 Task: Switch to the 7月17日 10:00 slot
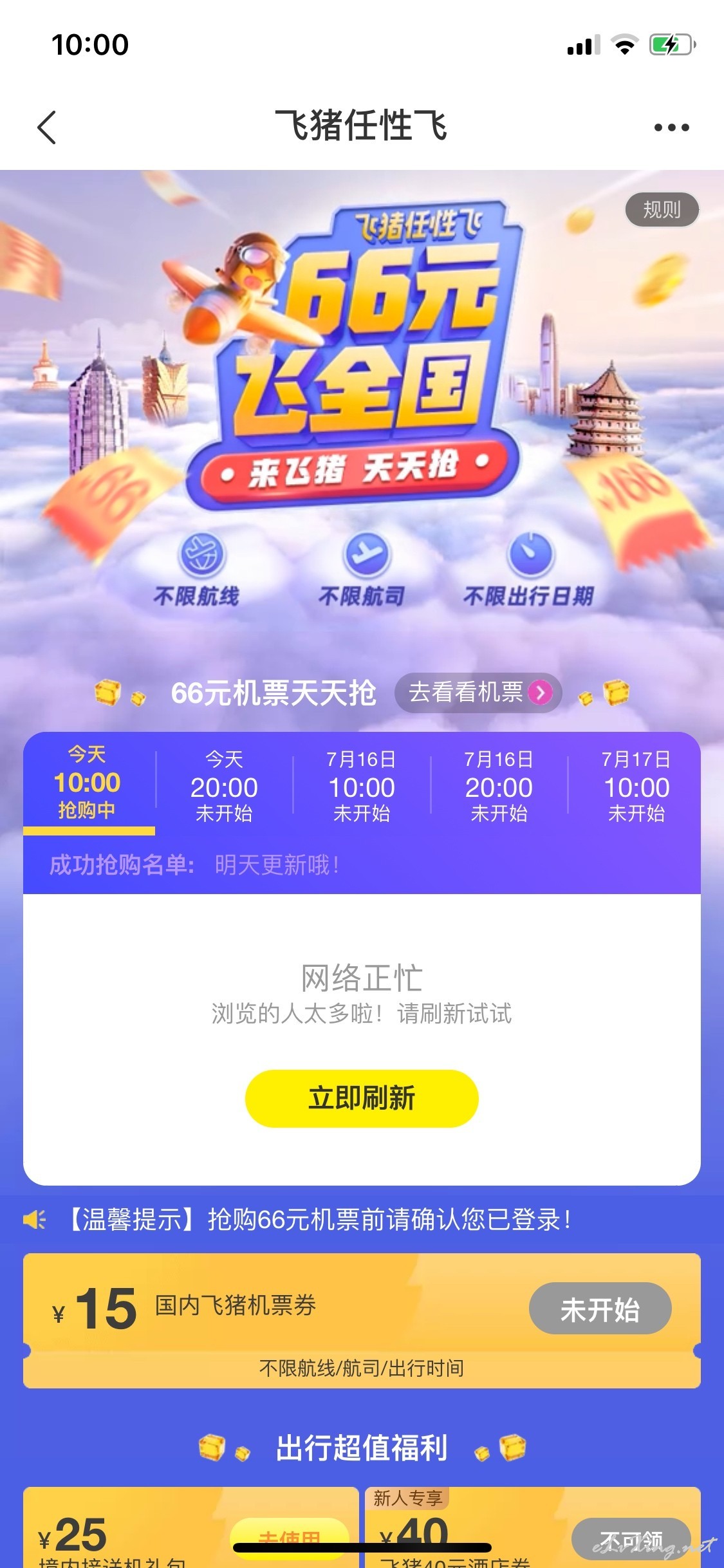[x=636, y=786]
